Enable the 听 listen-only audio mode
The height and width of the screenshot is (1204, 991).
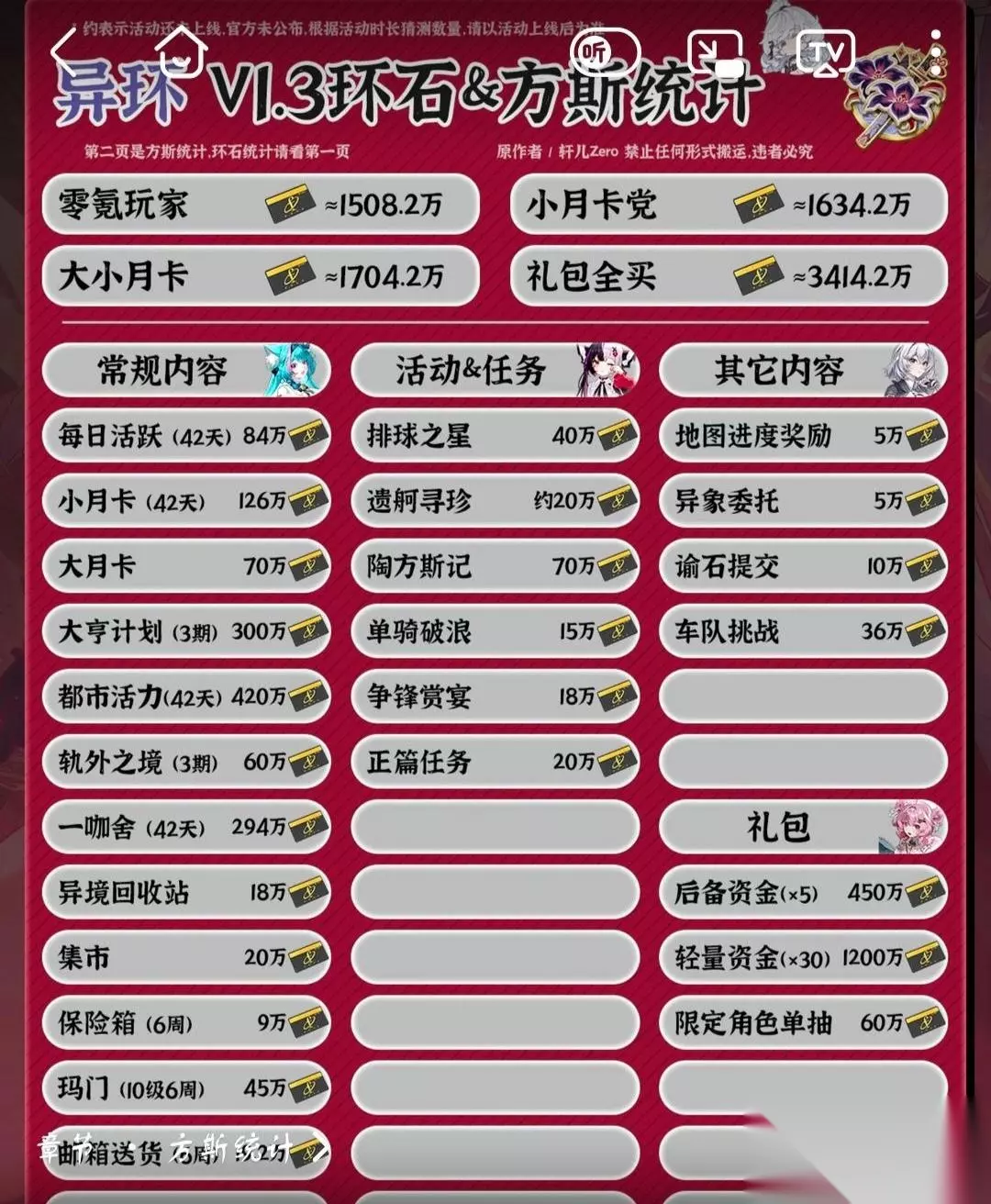605,52
